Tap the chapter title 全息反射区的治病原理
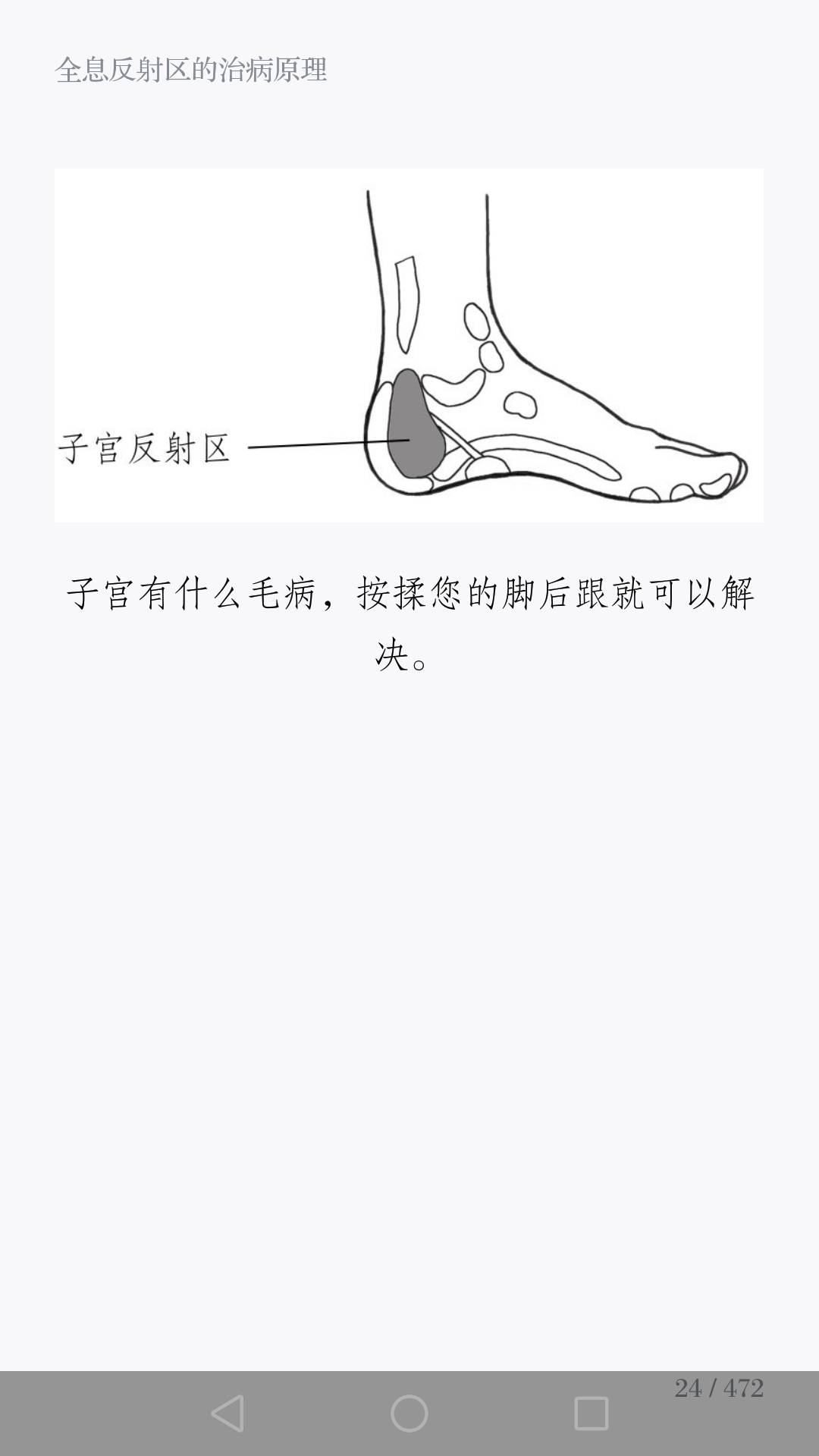Viewport: 819px width, 1456px height. point(191,71)
